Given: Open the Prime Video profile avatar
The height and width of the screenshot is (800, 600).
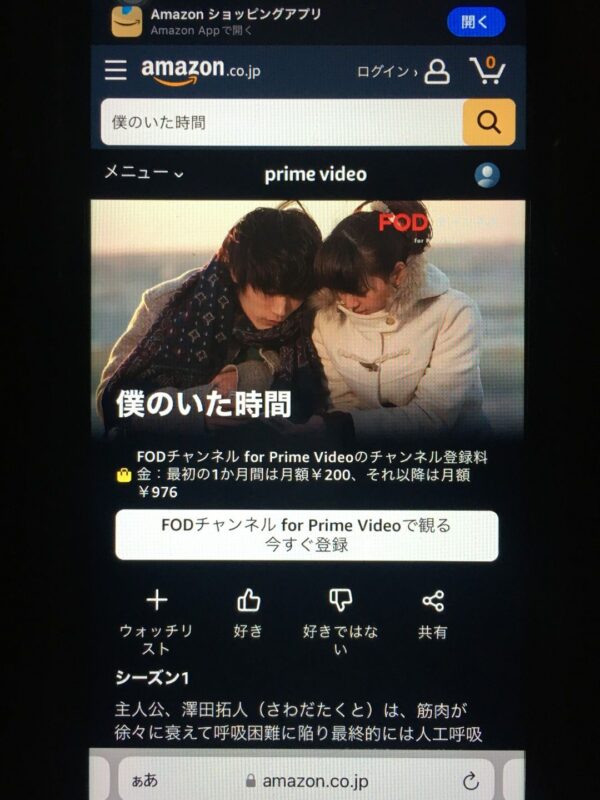Looking at the screenshot, I should tap(487, 175).
